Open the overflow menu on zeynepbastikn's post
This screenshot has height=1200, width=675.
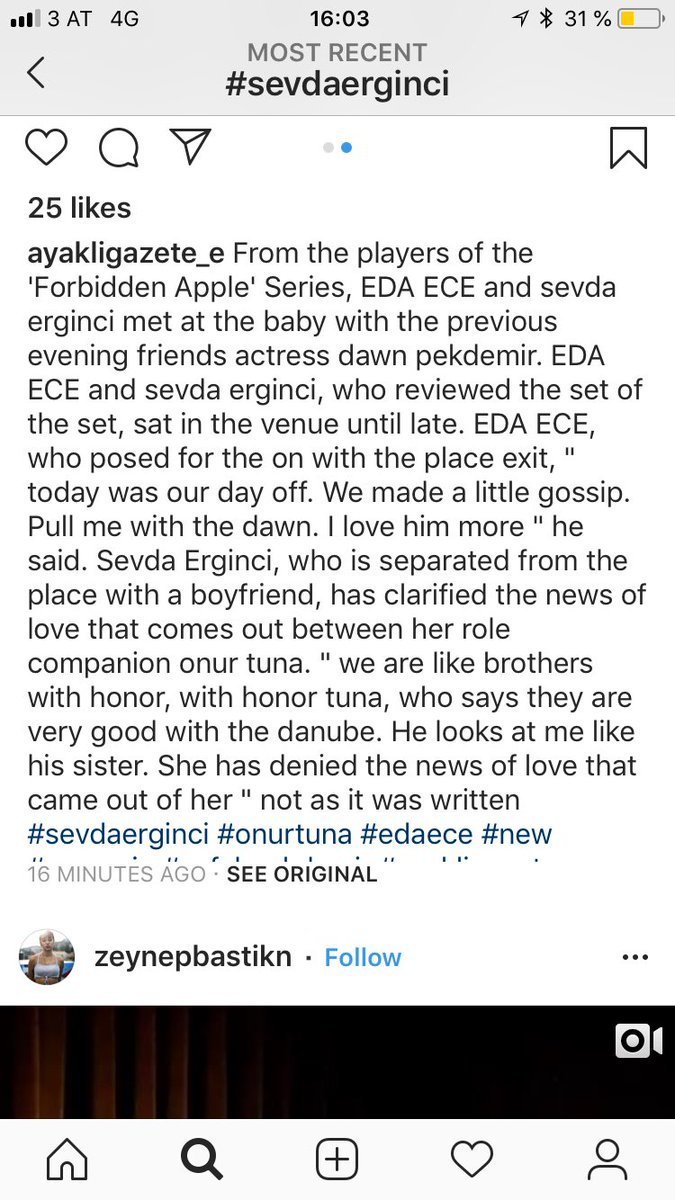(635, 957)
